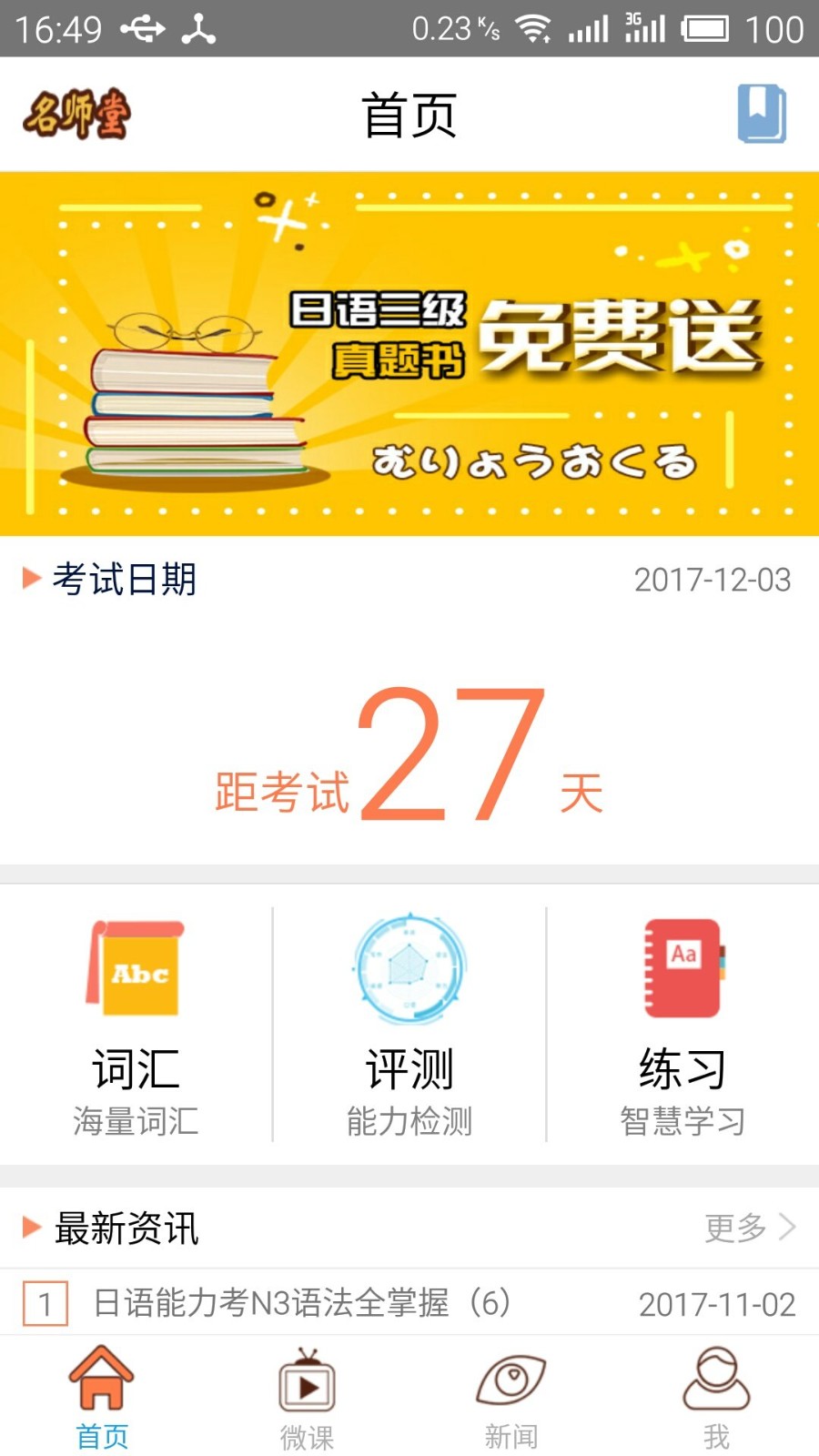Tap the orange arrow beside 最新资讯
This screenshot has width=819, height=1456.
(x=30, y=1228)
